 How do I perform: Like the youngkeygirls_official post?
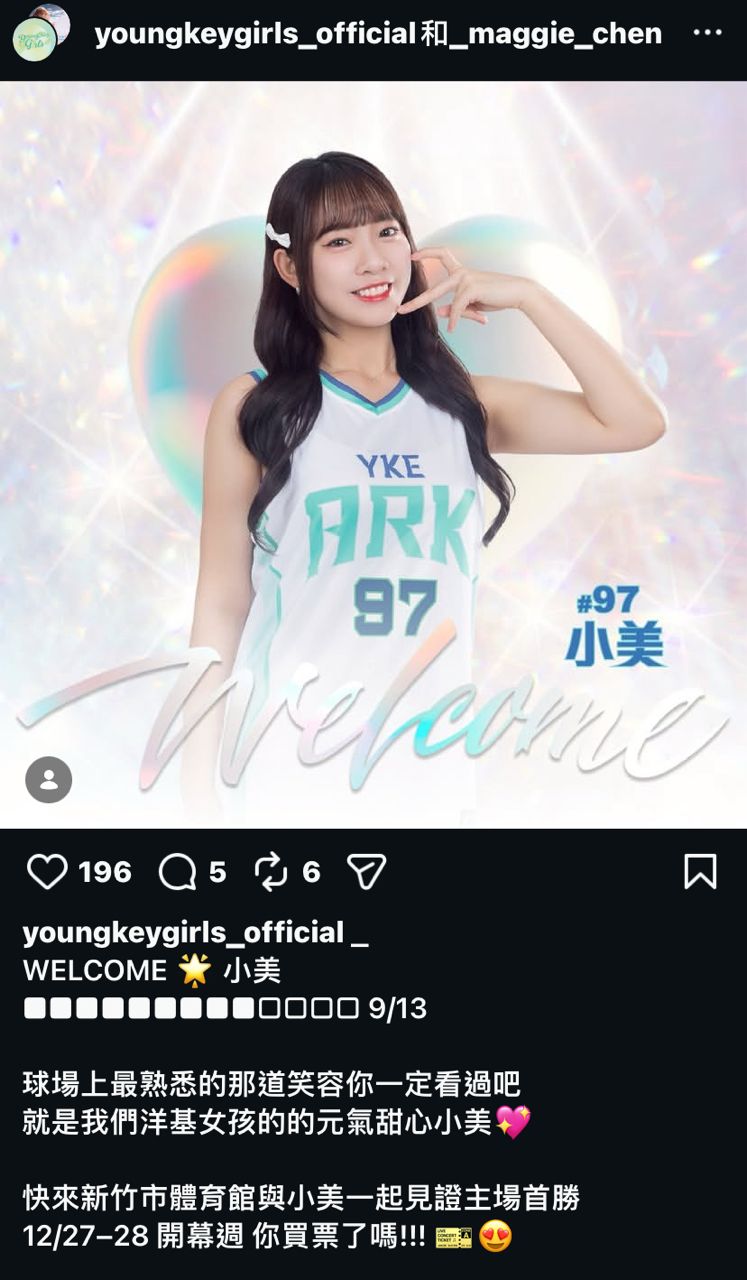pyautogui.click(x=47, y=872)
